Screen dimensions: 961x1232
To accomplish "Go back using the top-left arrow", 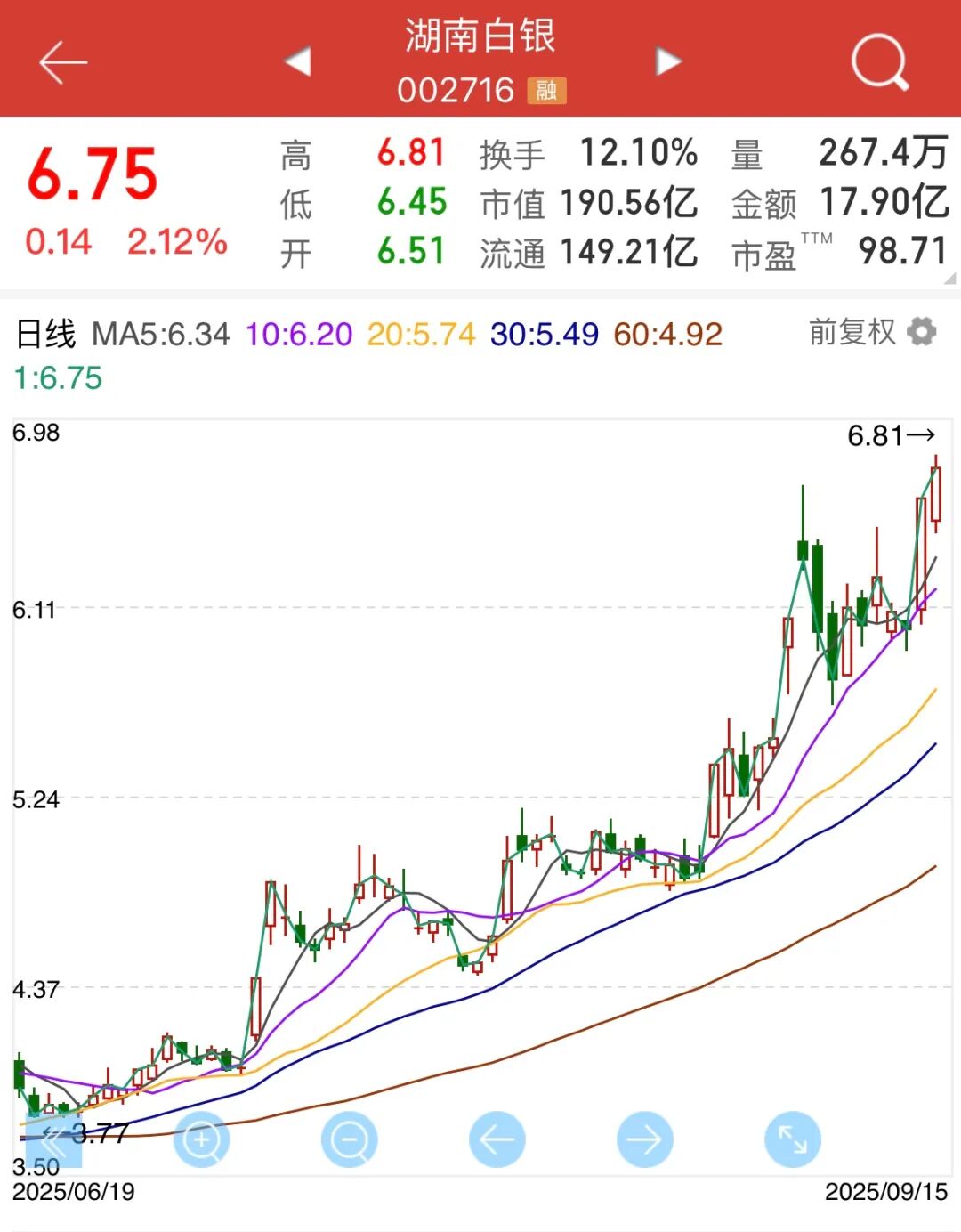I will click(62, 62).
